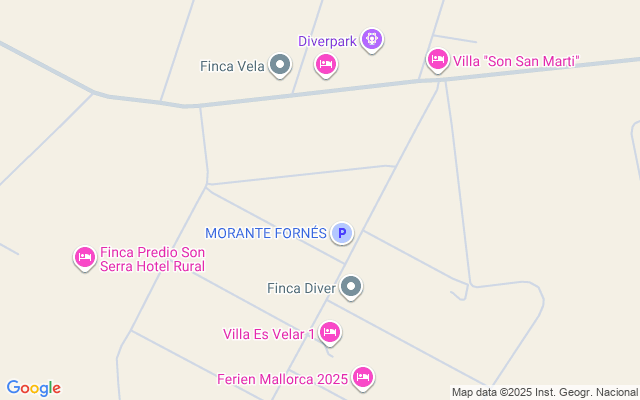Open the MORANTE FORNÉS parking marker
640x400 pixels.
click(342, 233)
